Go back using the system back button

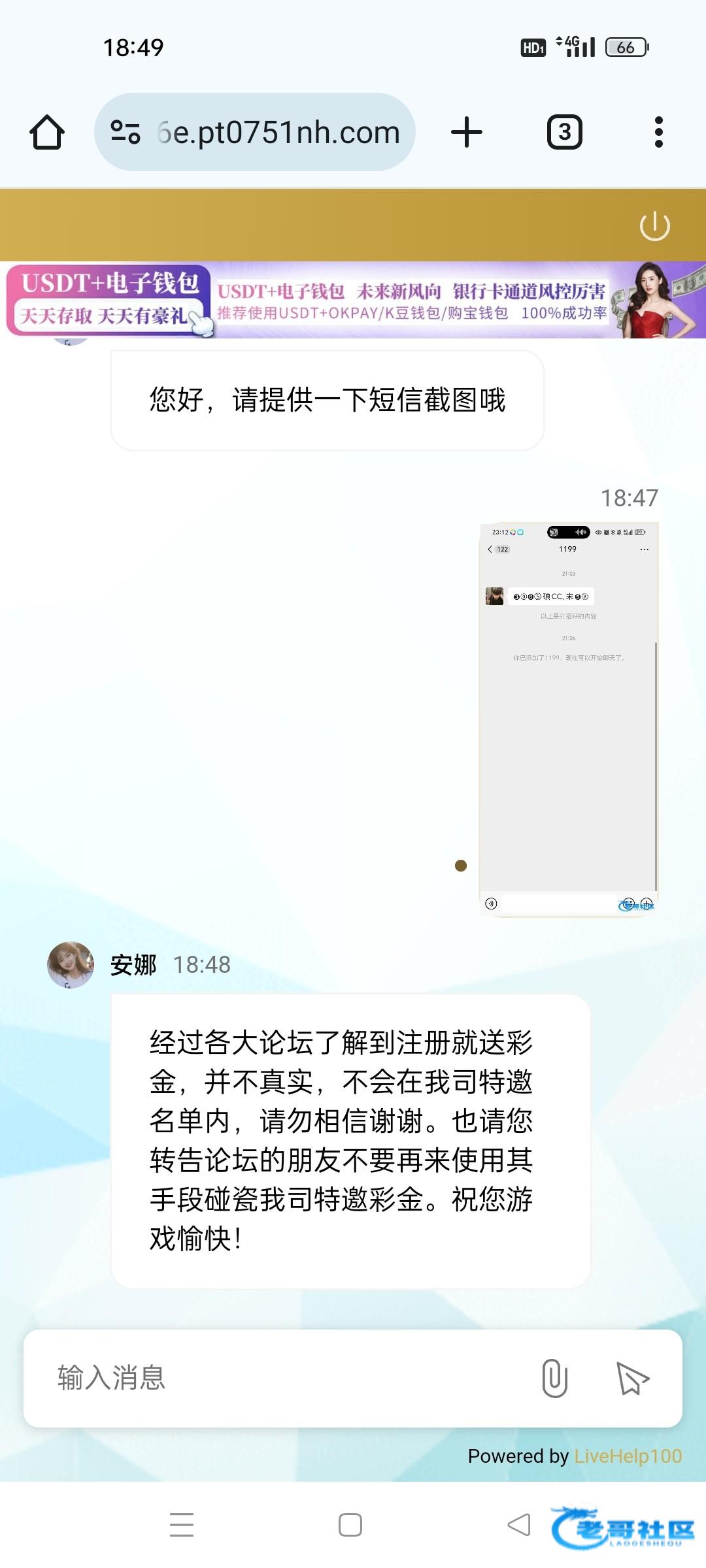point(519,1525)
